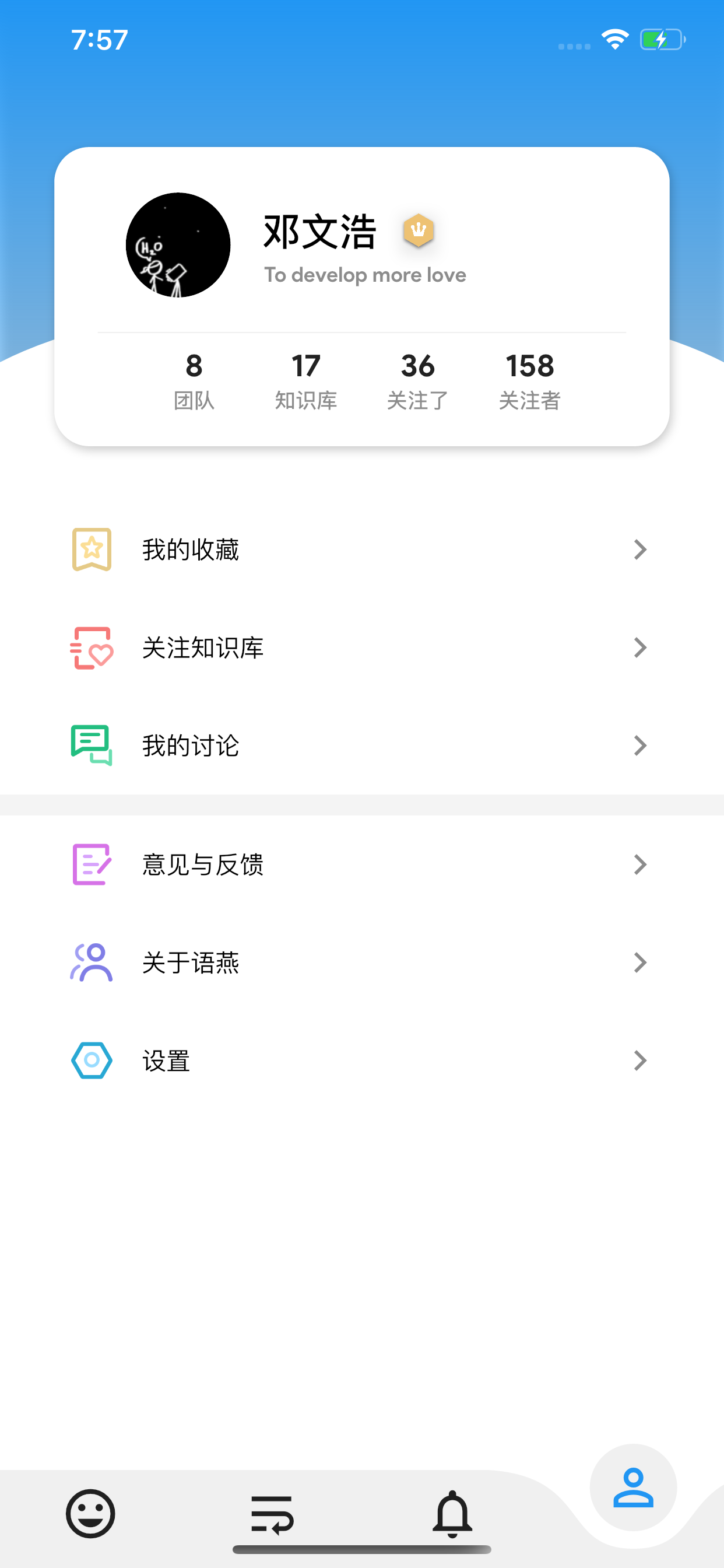Select the profile person tab
Screen dimensions: 724x1568
pyautogui.click(x=633, y=1487)
